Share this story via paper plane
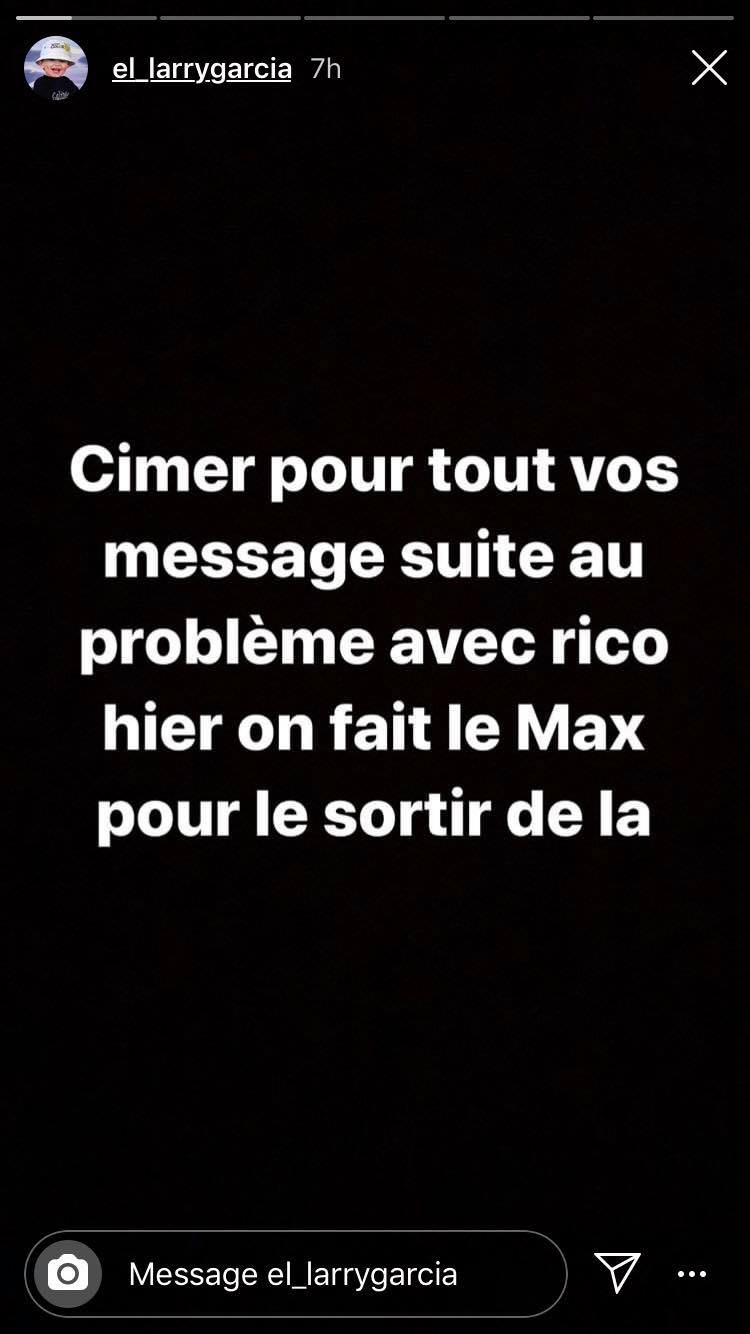 (x=617, y=1272)
